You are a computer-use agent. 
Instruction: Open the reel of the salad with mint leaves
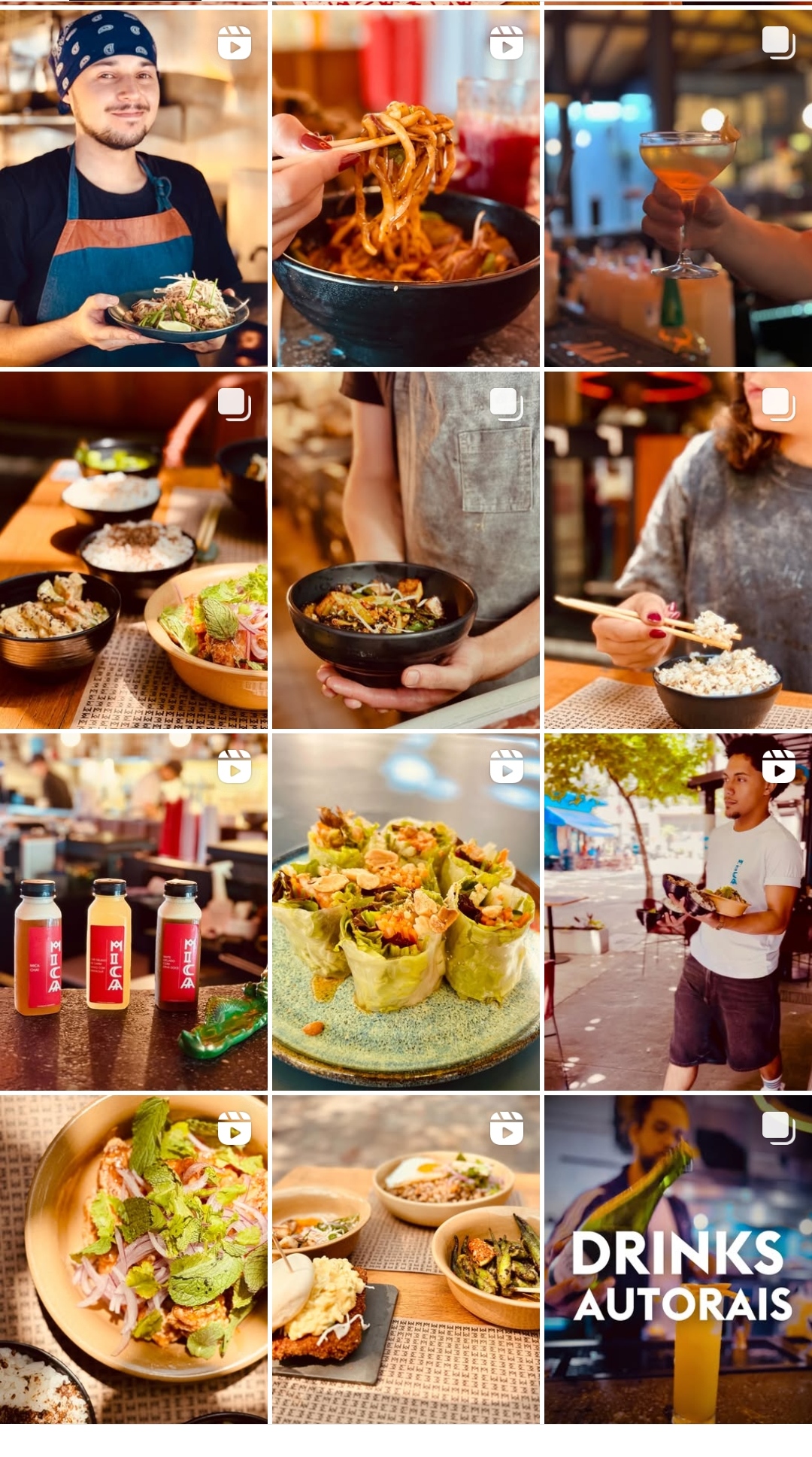coord(133,1259)
